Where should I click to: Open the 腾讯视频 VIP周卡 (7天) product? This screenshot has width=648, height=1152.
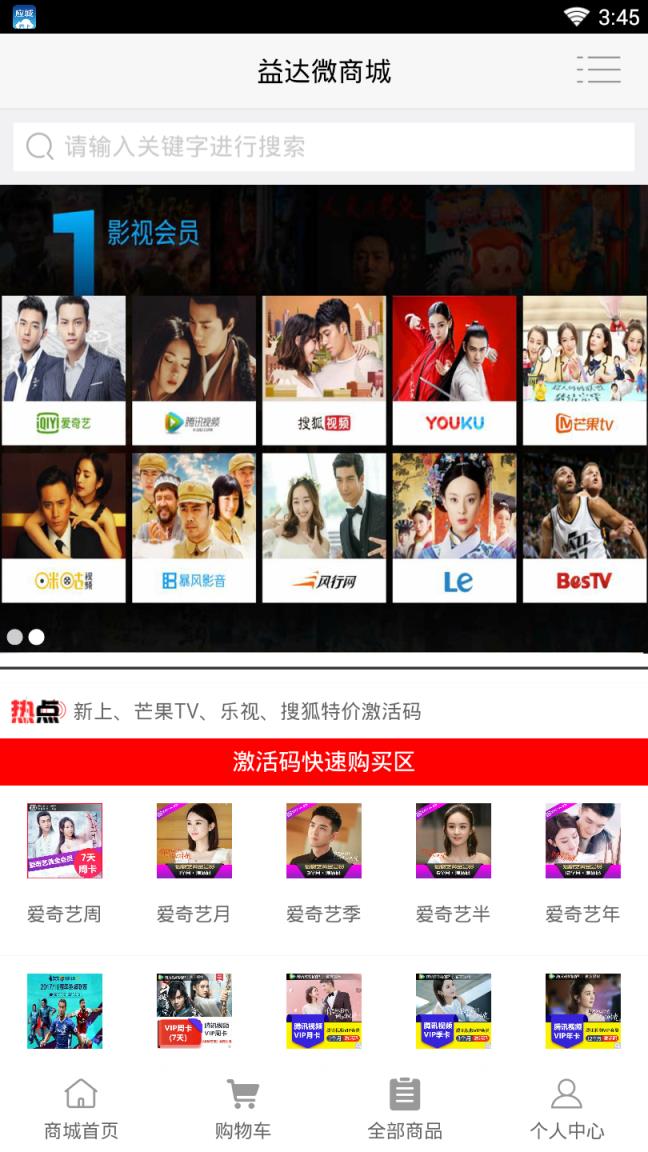click(194, 1010)
